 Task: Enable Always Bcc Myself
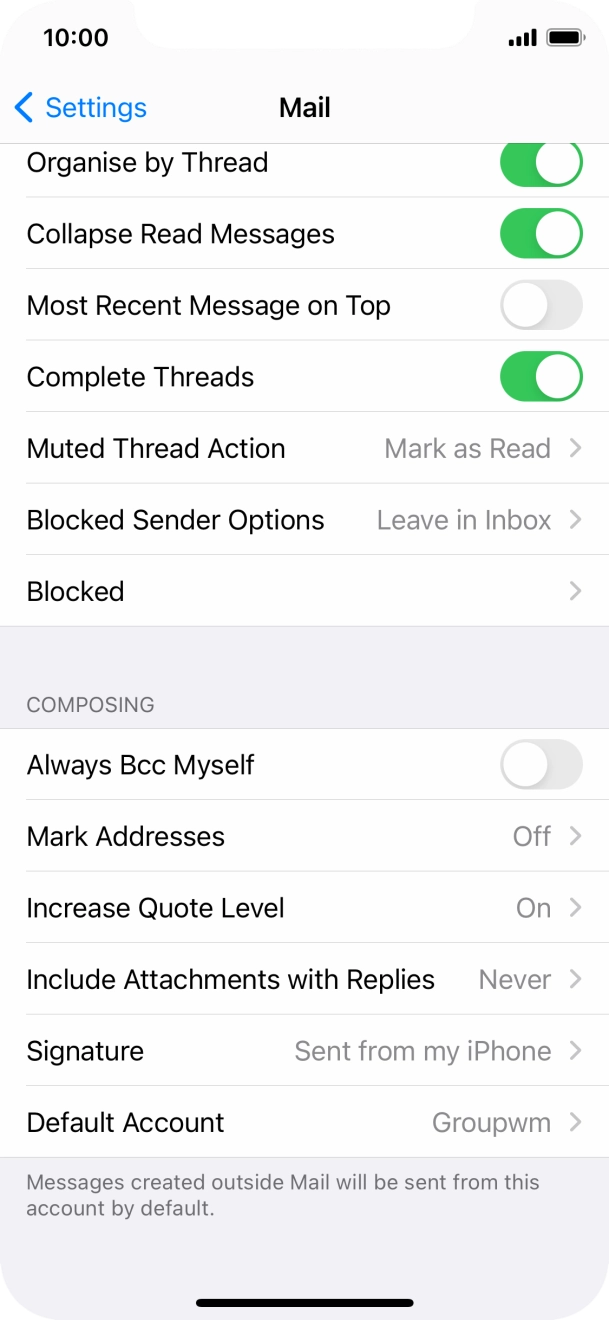pos(541,765)
